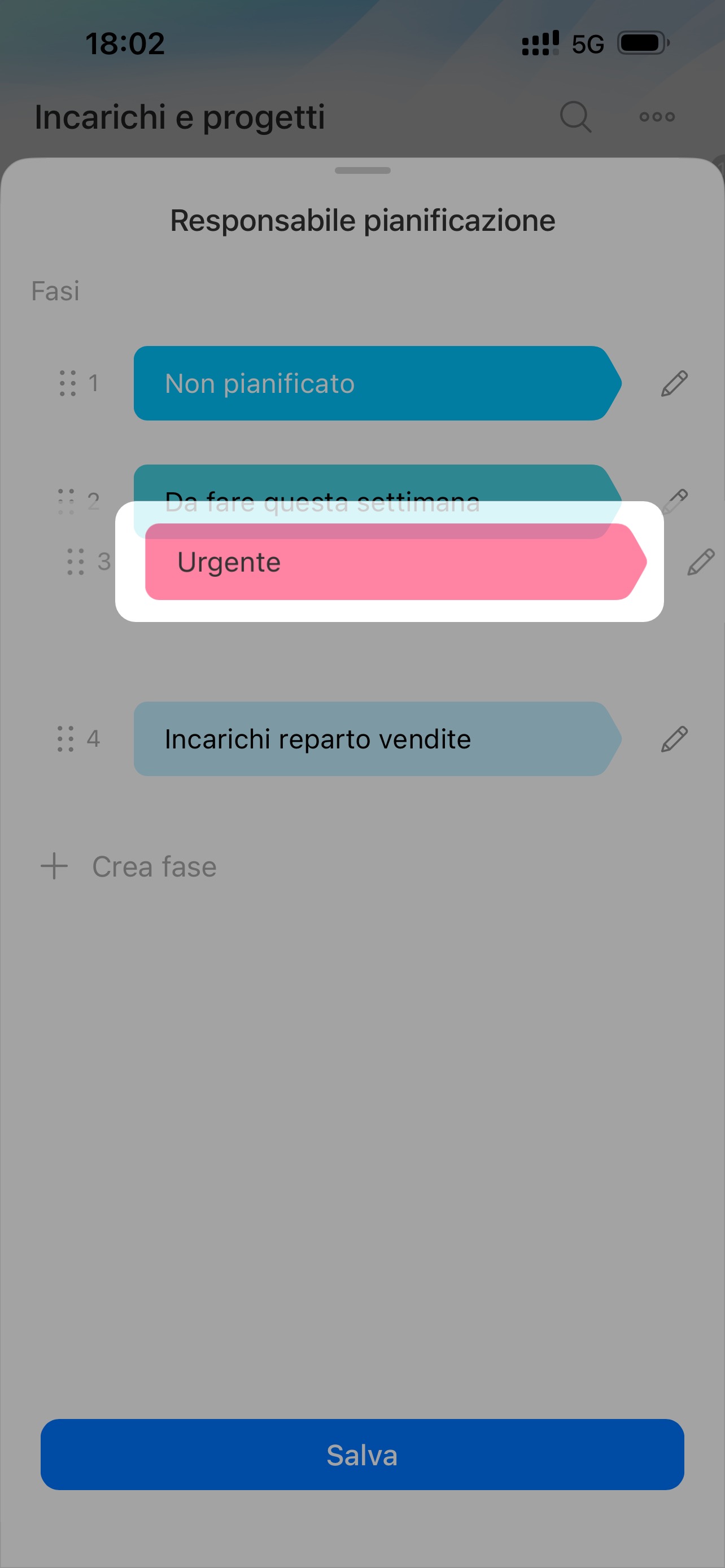Tap the Salva button
Image resolution: width=725 pixels, height=1568 pixels.
tap(362, 1455)
